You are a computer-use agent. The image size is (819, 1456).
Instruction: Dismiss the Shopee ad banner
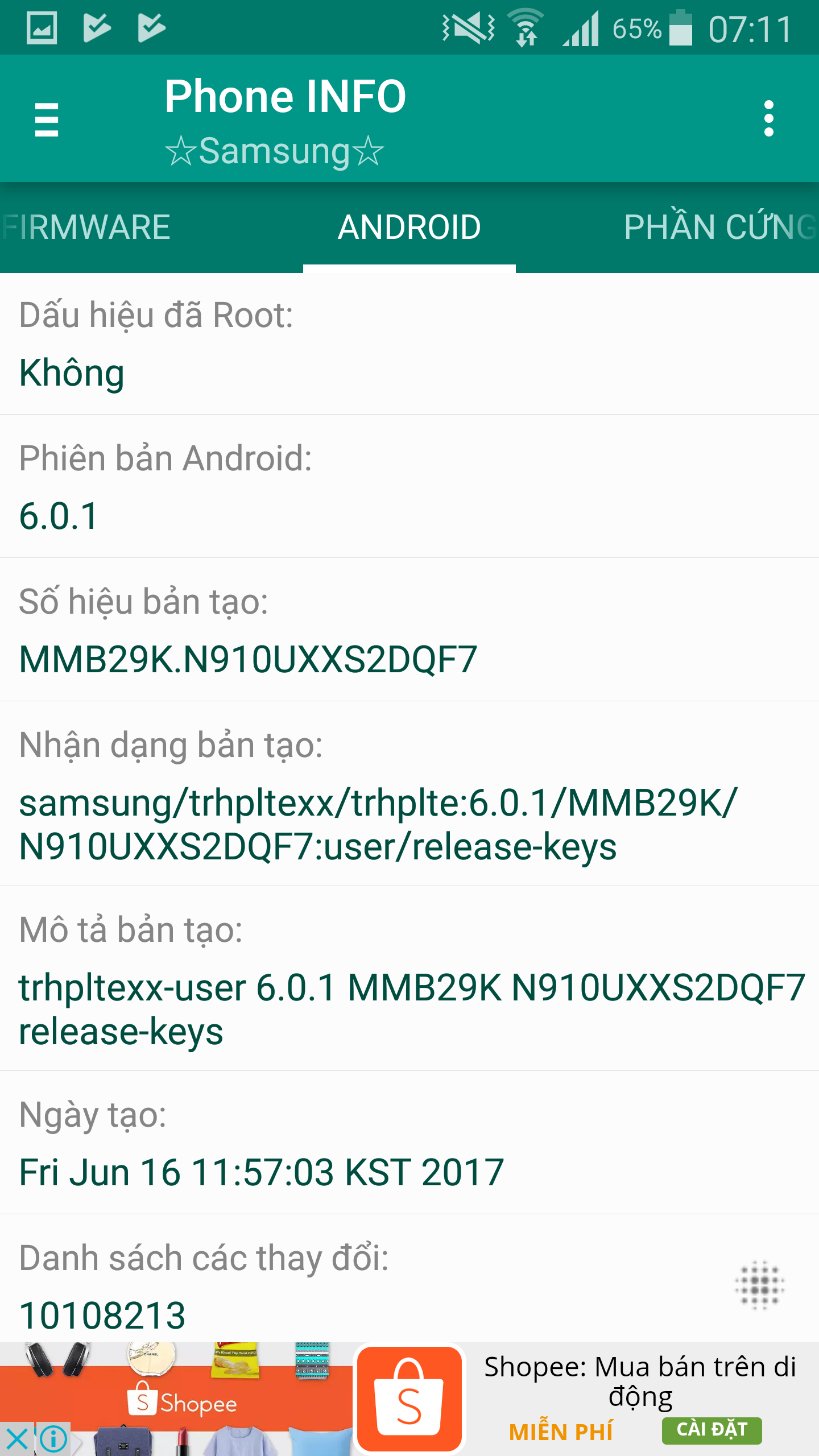click(17, 1439)
